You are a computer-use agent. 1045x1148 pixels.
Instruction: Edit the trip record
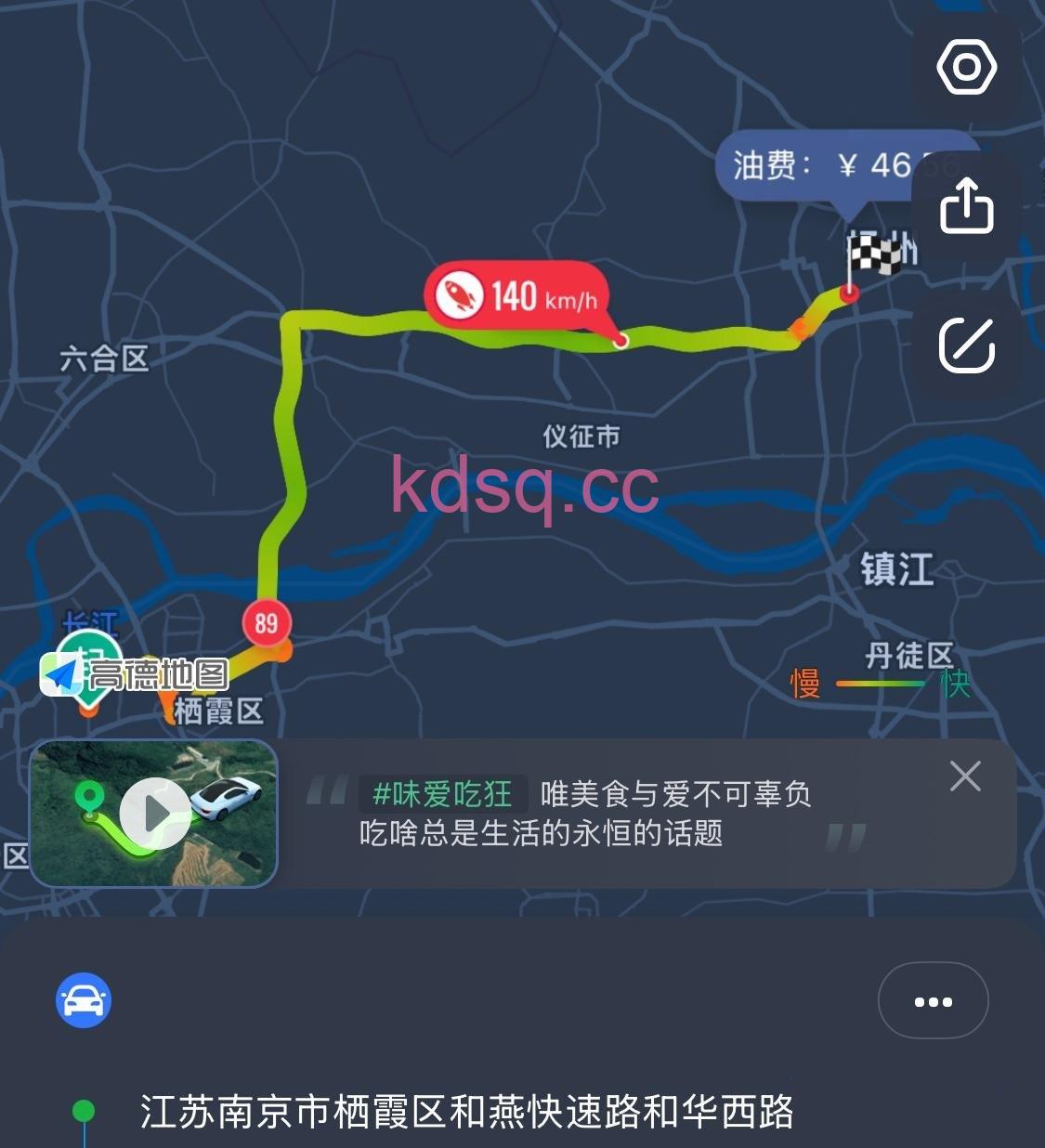tap(966, 345)
